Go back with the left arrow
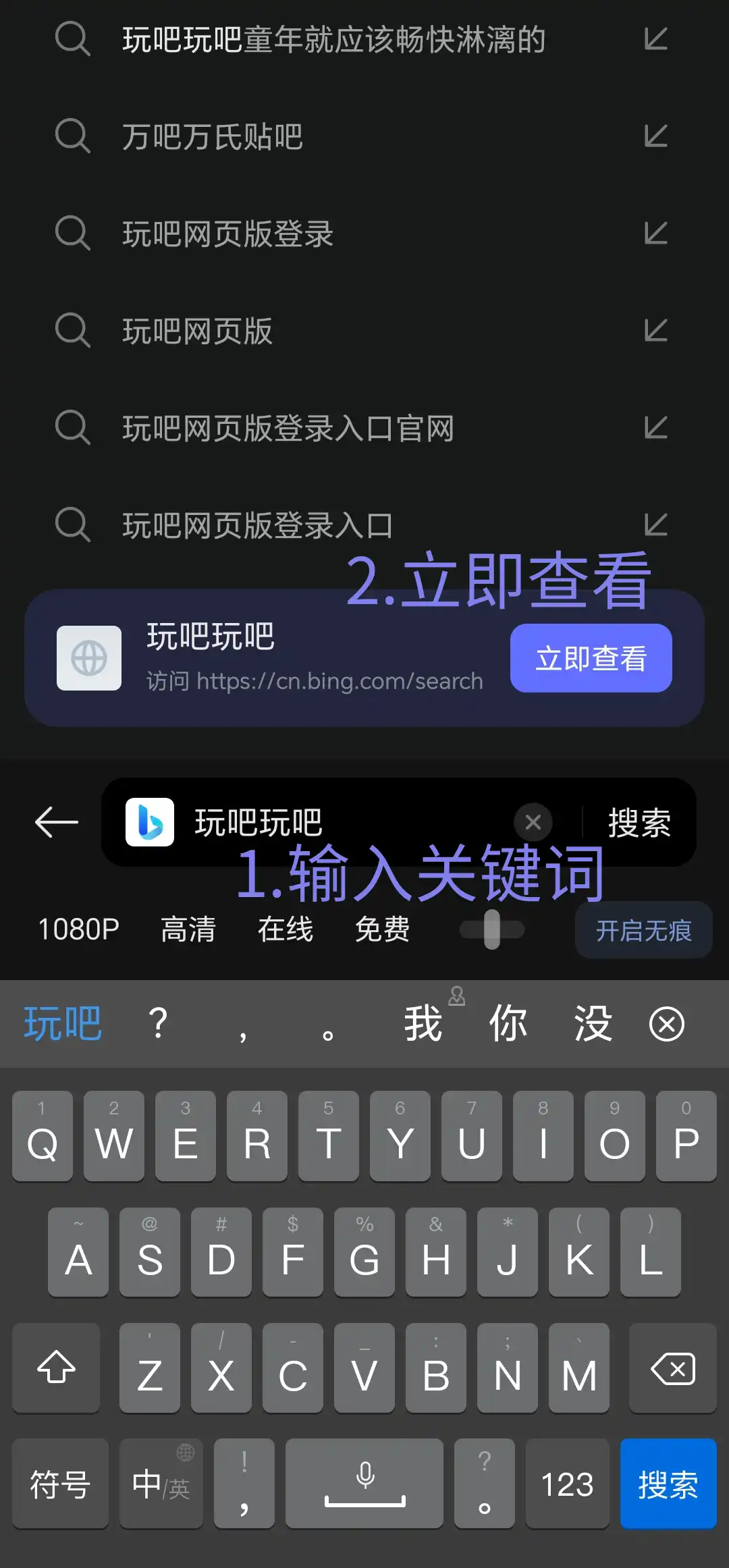Viewport: 729px width, 1568px height. (x=57, y=822)
